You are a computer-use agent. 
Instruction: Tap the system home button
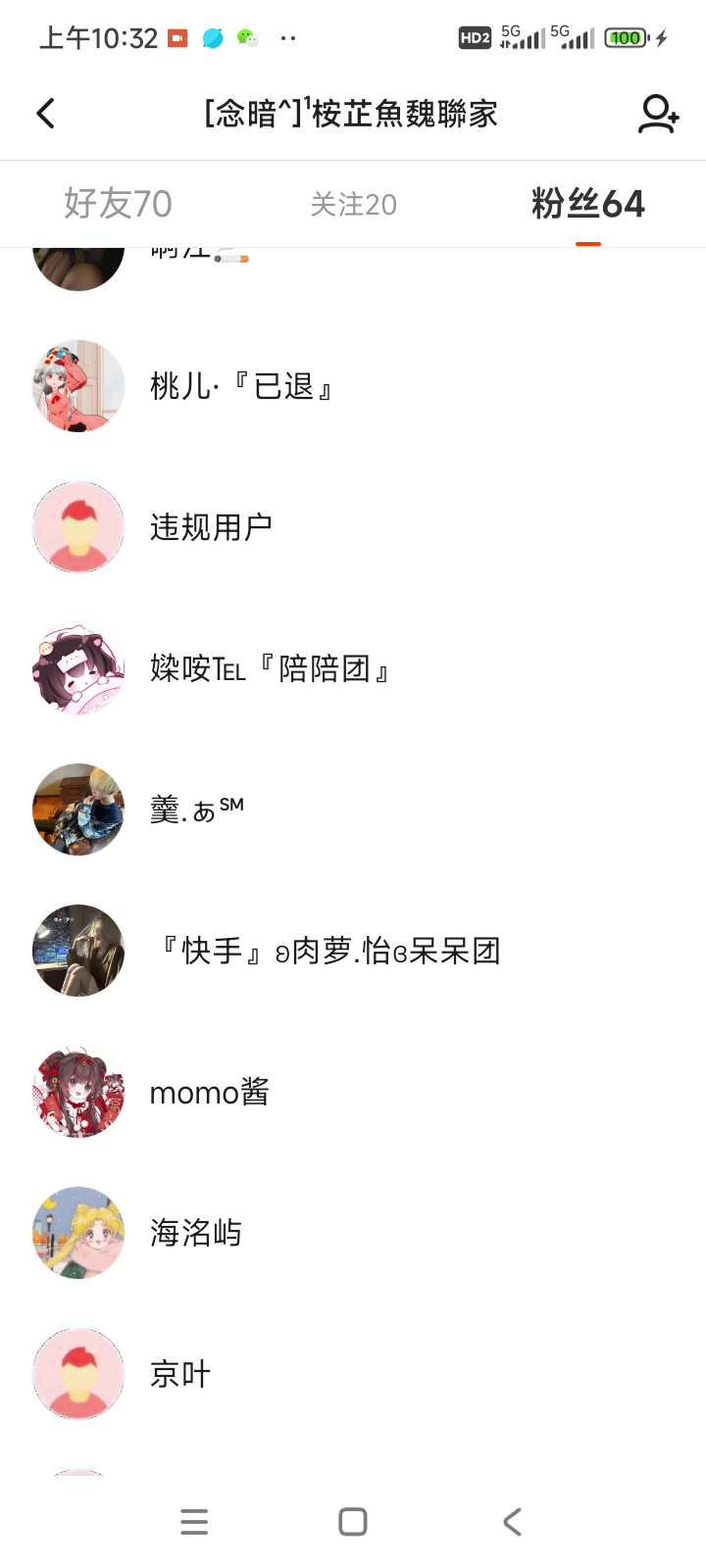[x=353, y=1522]
